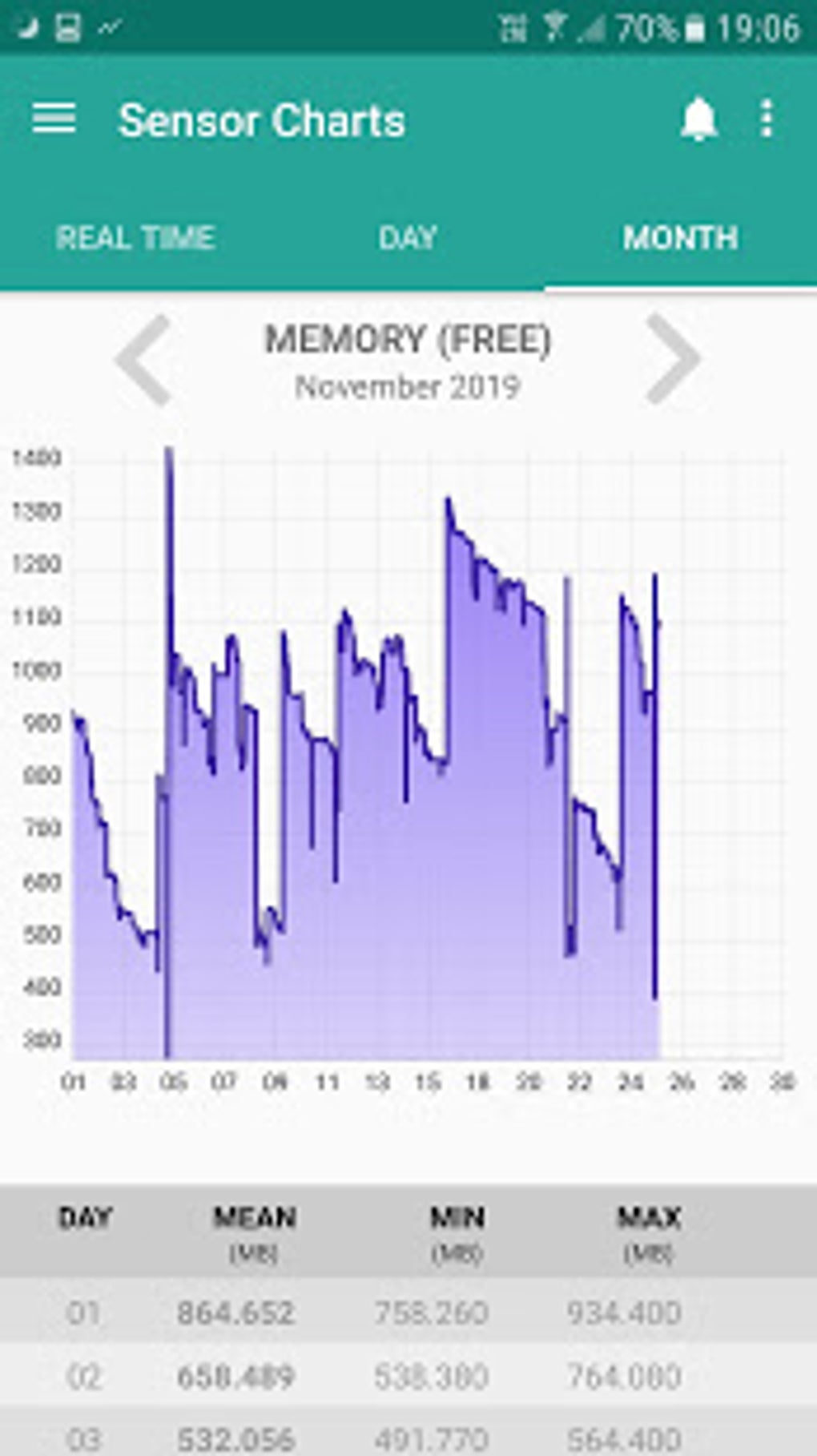817x1456 pixels.
Task: Select the Month tab
Action: pos(680,237)
